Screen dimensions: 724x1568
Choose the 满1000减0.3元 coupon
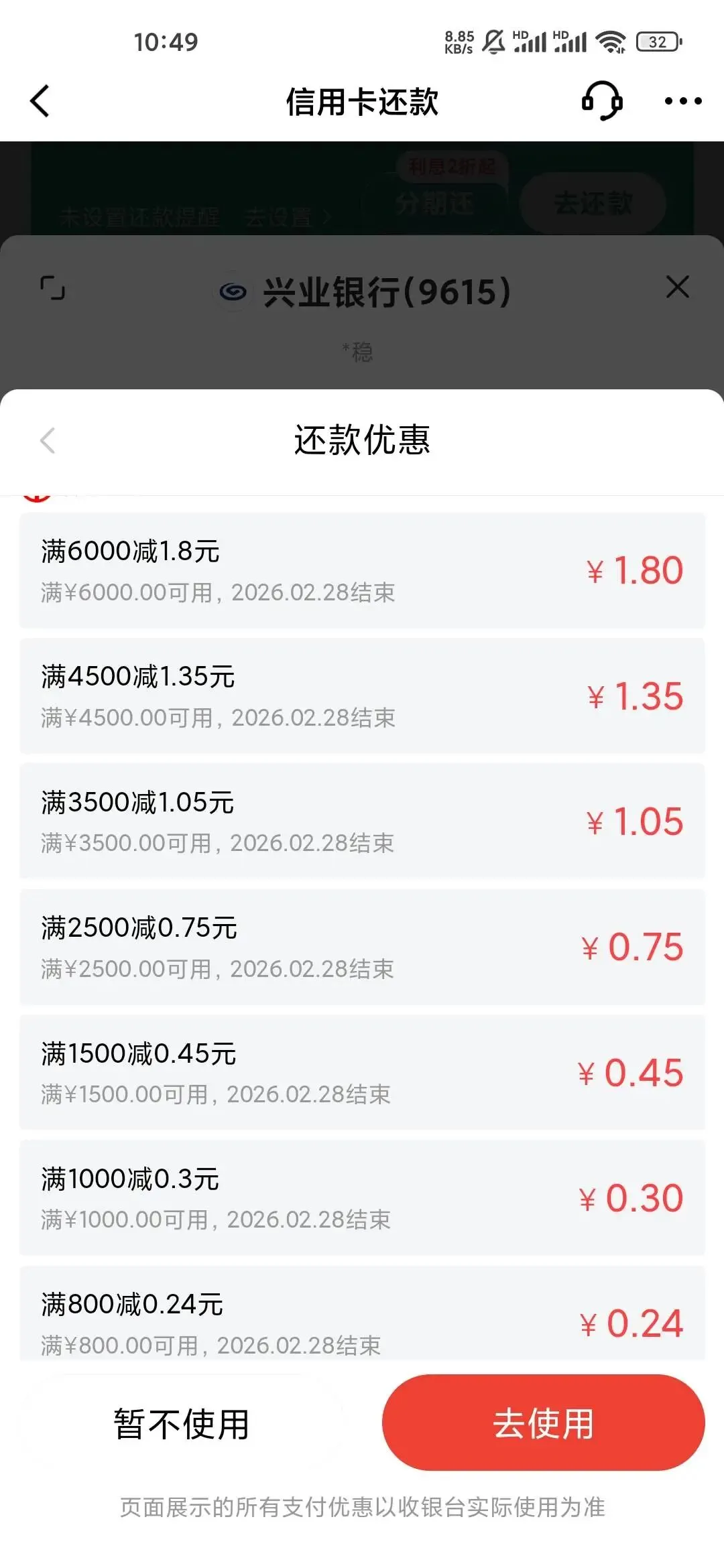362,1197
